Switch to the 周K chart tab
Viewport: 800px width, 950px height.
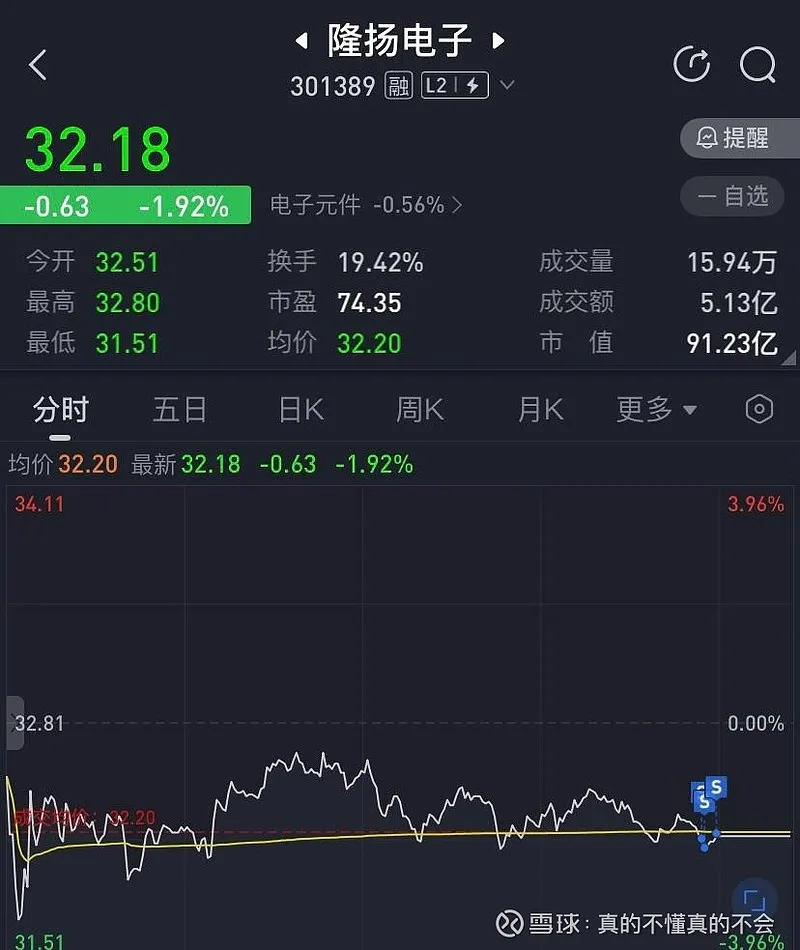tap(420, 410)
